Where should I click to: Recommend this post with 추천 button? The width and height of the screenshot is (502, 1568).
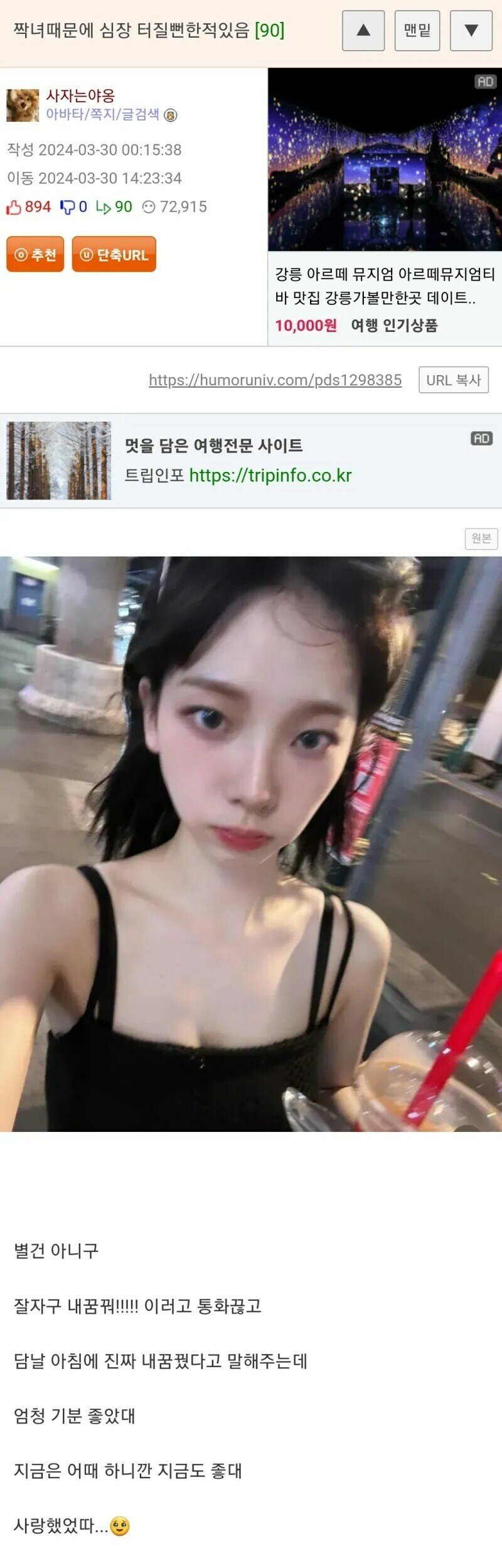click(x=35, y=254)
